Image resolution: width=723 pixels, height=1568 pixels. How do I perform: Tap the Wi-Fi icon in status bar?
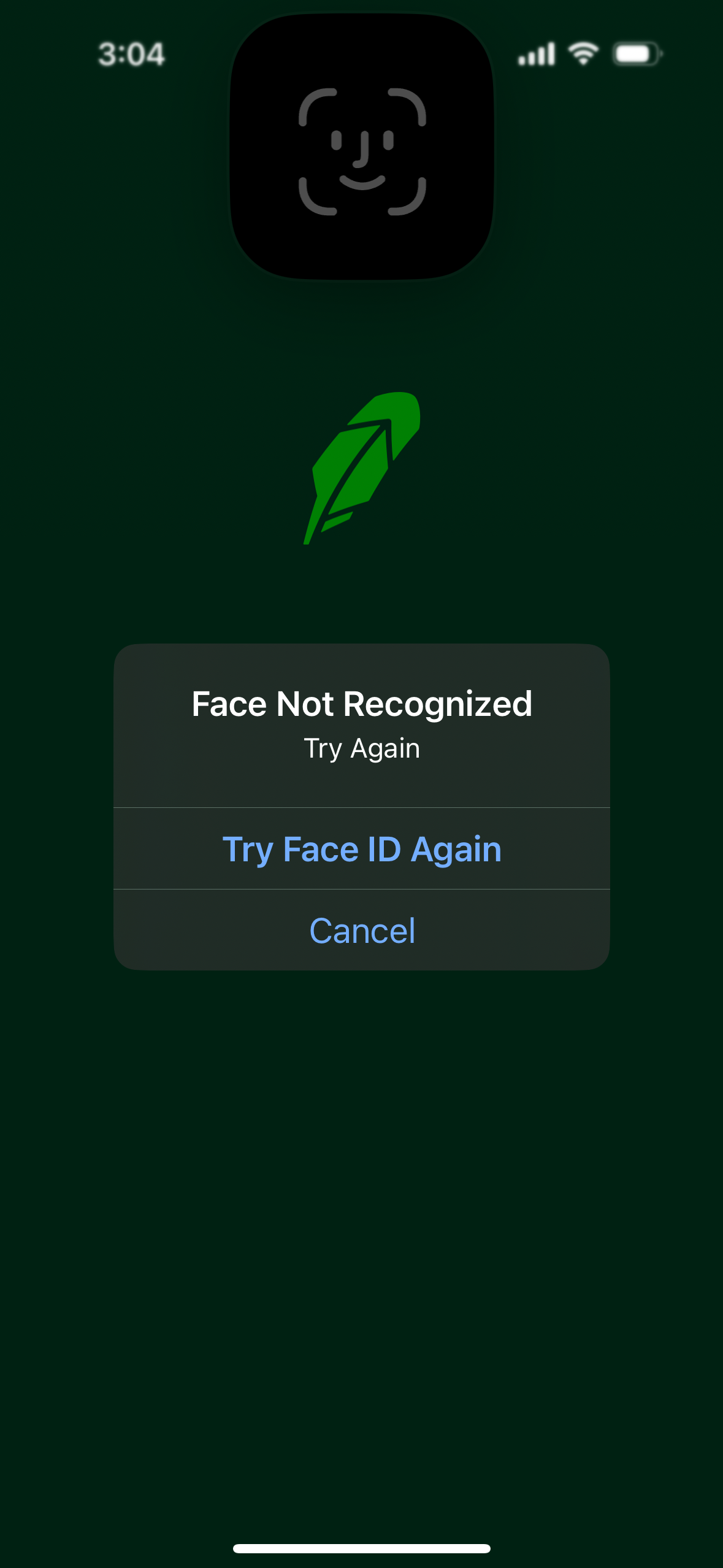click(x=583, y=54)
